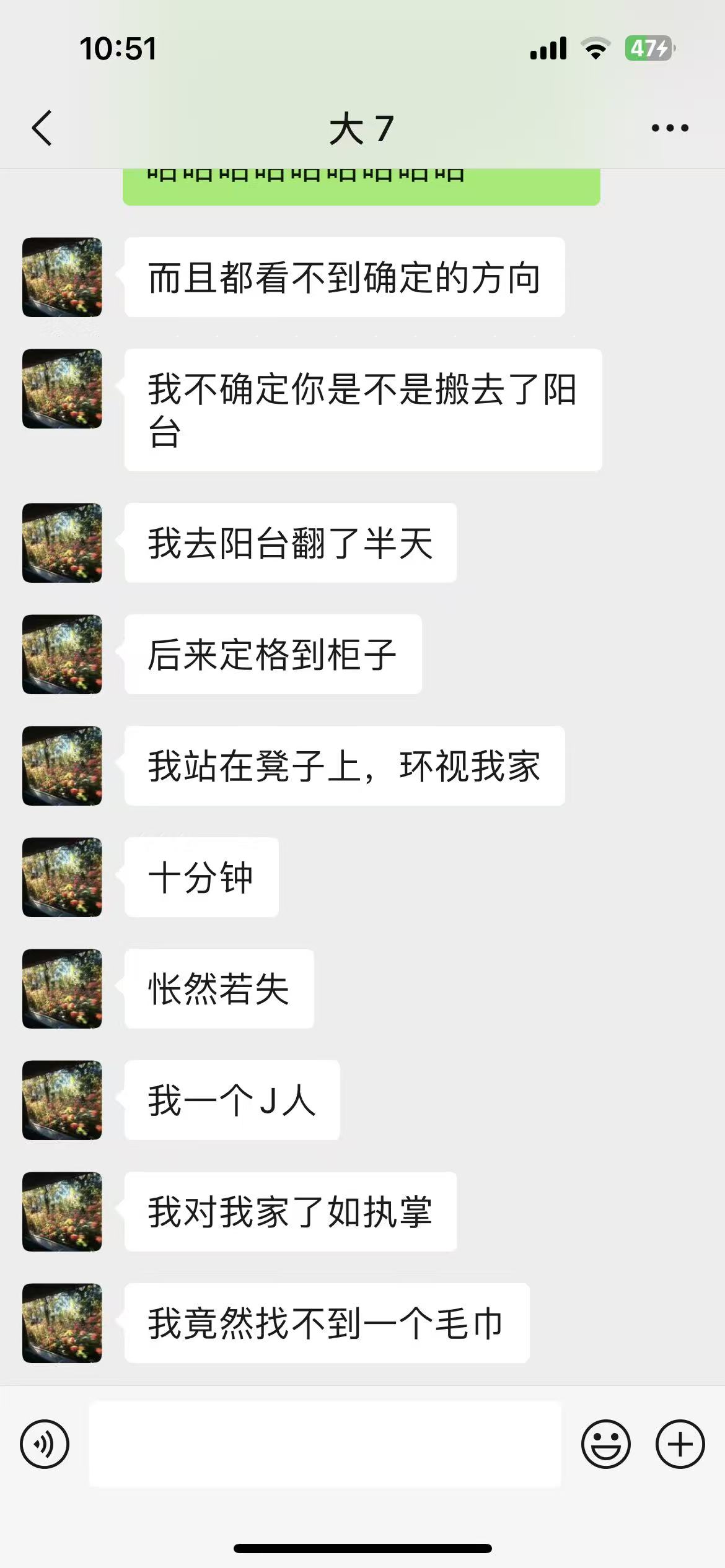This screenshot has width=725, height=1568.
Task: Focus the message text field
Action: [325, 1444]
